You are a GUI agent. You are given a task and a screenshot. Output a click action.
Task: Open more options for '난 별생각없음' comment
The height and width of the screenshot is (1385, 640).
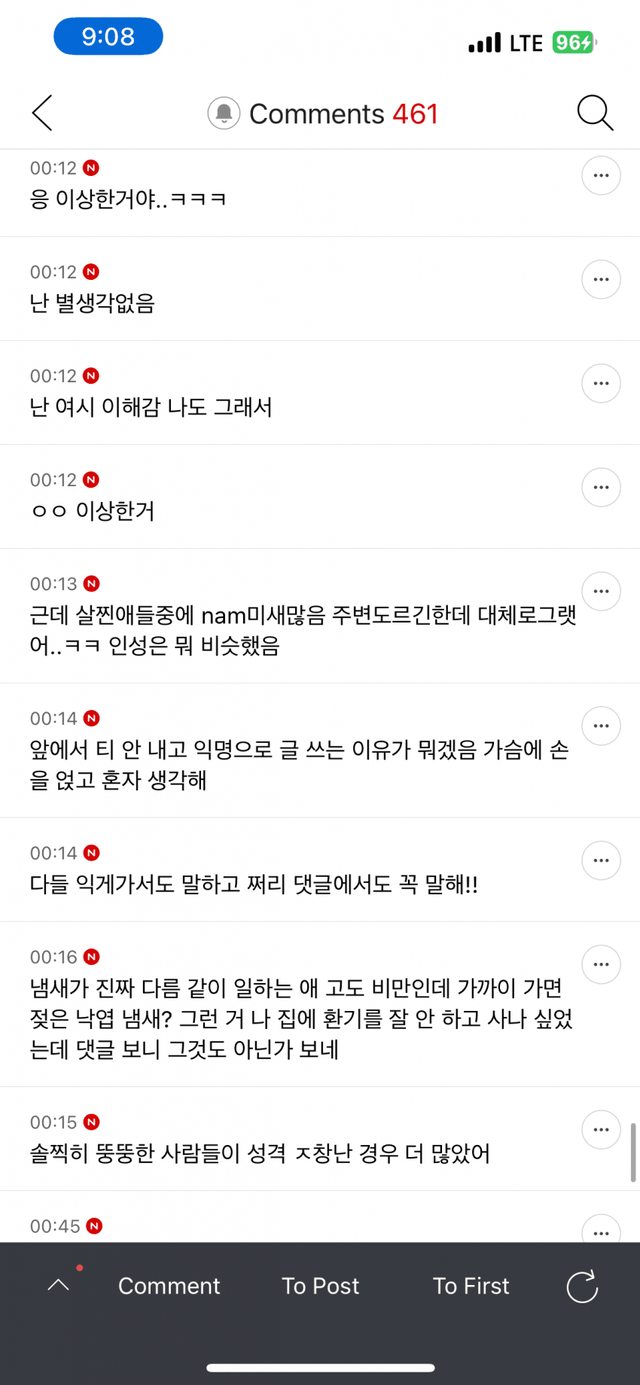click(x=601, y=279)
